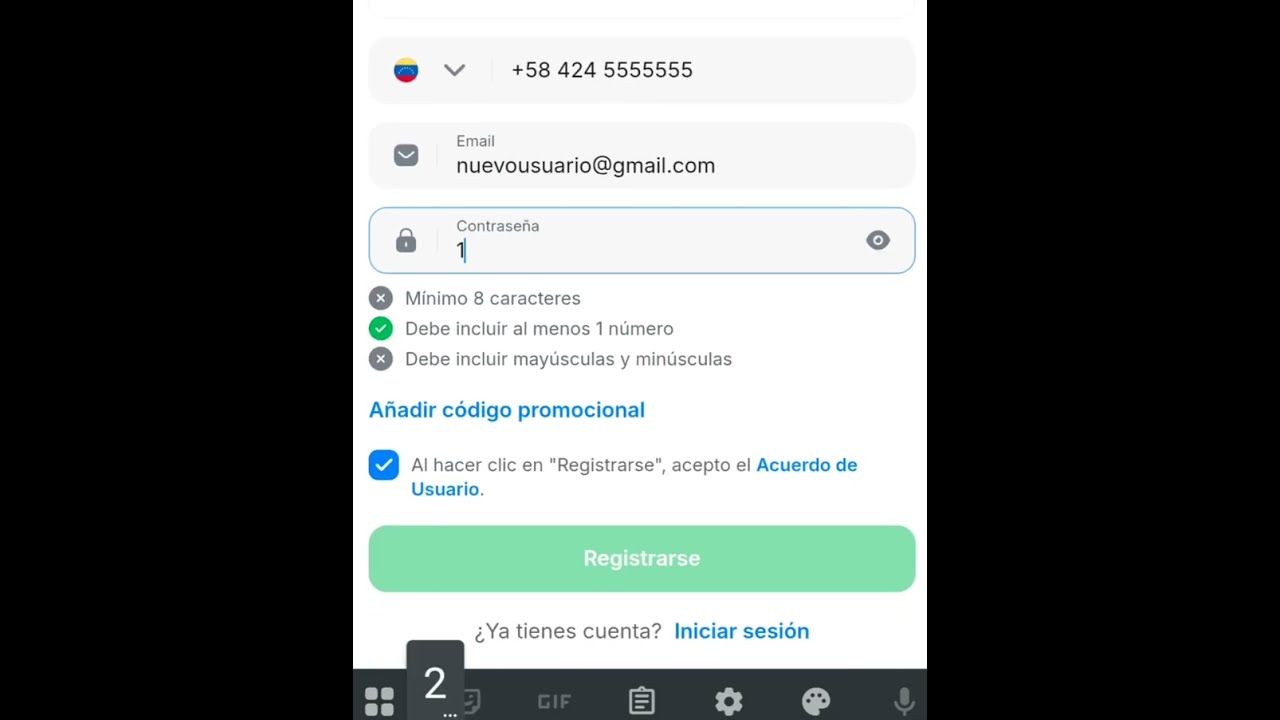Edit the Email field
This screenshot has width=1280, height=720.
click(680, 165)
